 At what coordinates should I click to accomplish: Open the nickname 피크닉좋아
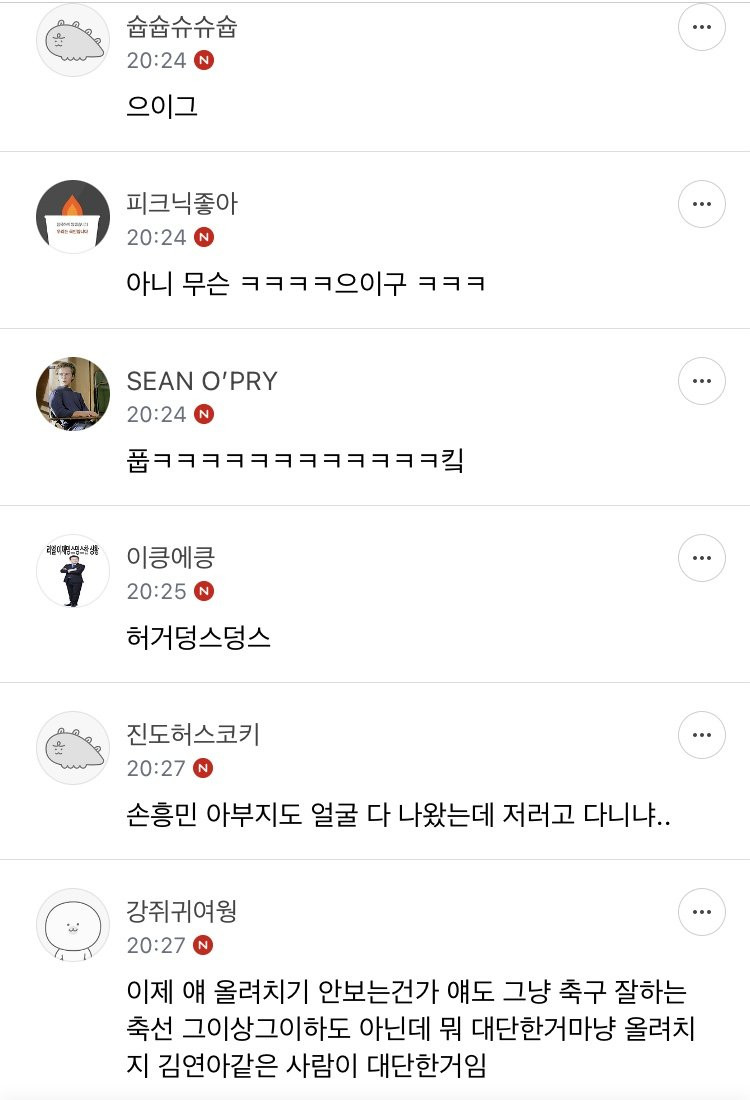pyautogui.click(x=182, y=205)
